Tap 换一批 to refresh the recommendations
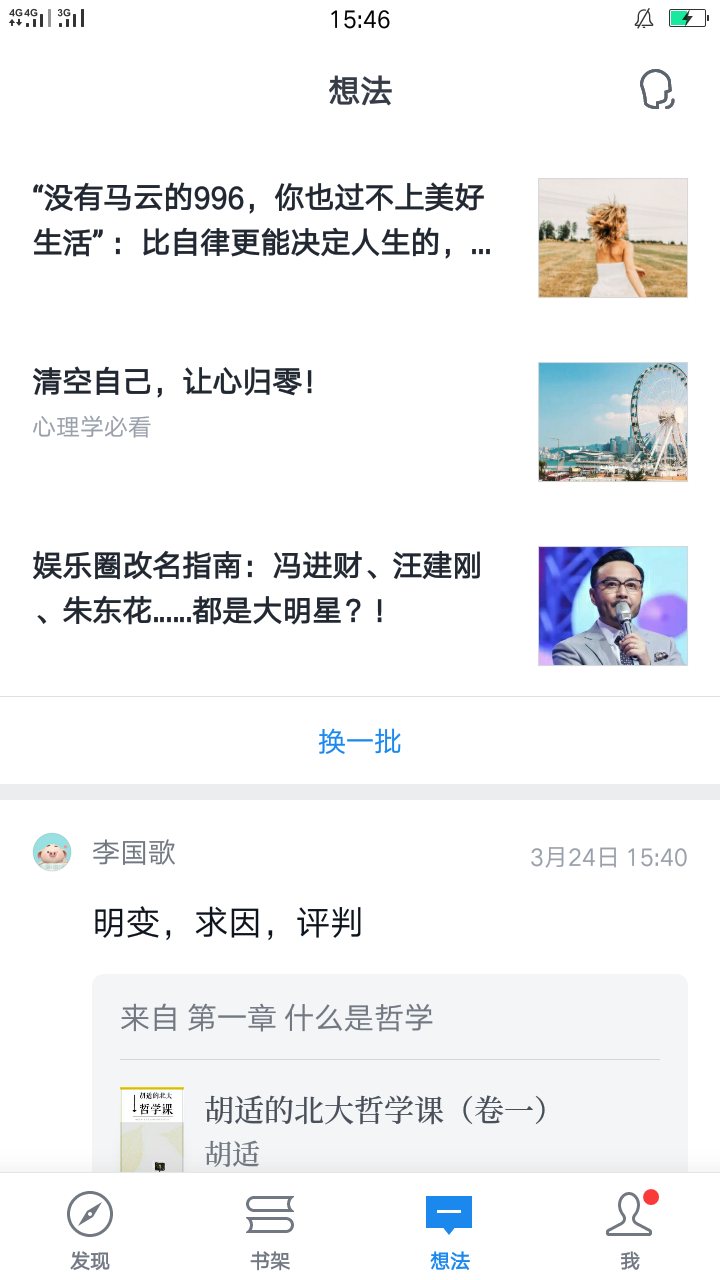Screen dimensions: 720x1280 pyautogui.click(x=360, y=742)
